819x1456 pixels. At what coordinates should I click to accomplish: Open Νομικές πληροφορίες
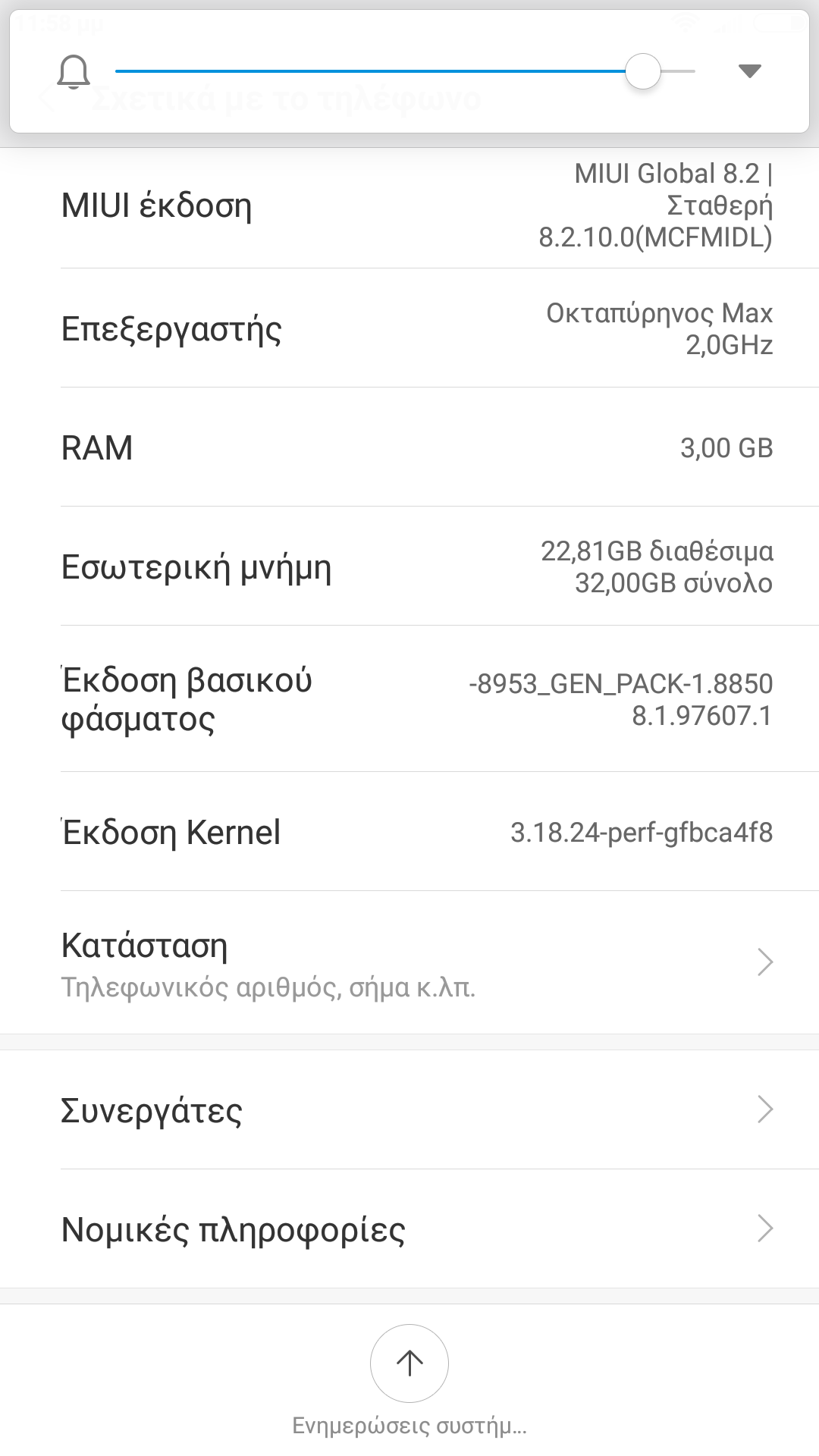click(x=409, y=1229)
